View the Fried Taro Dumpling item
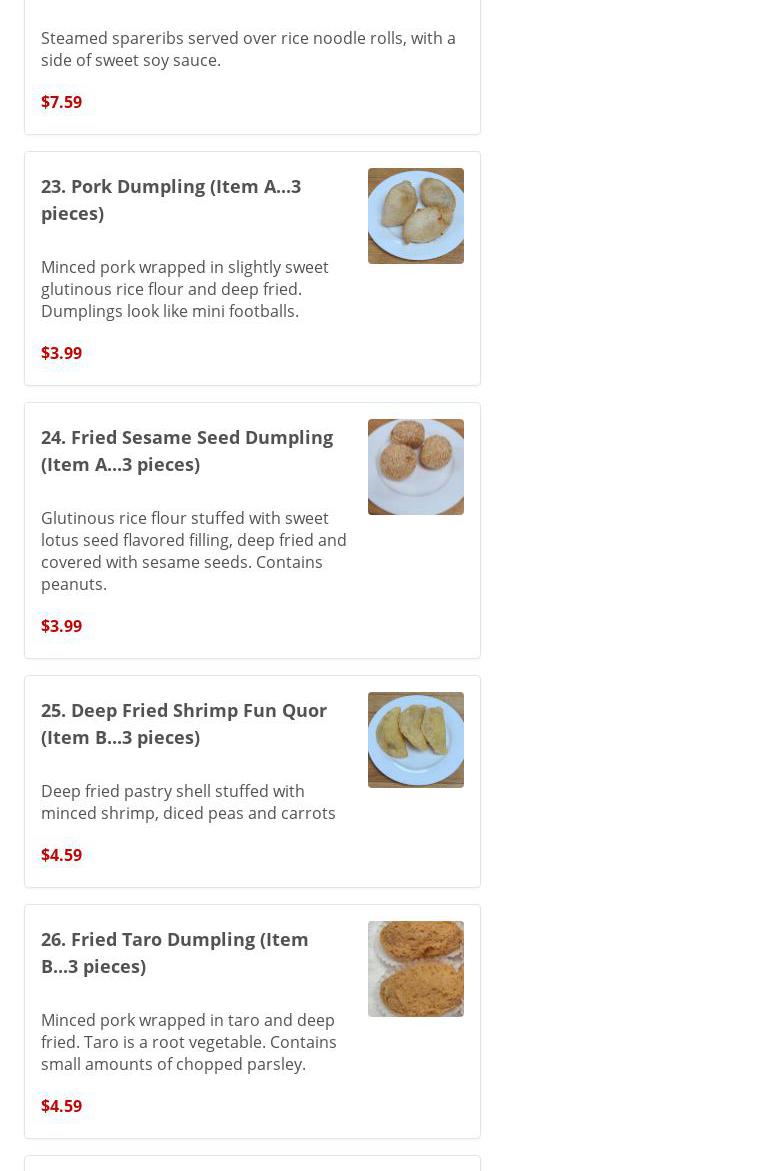 (x=175, y=953)
